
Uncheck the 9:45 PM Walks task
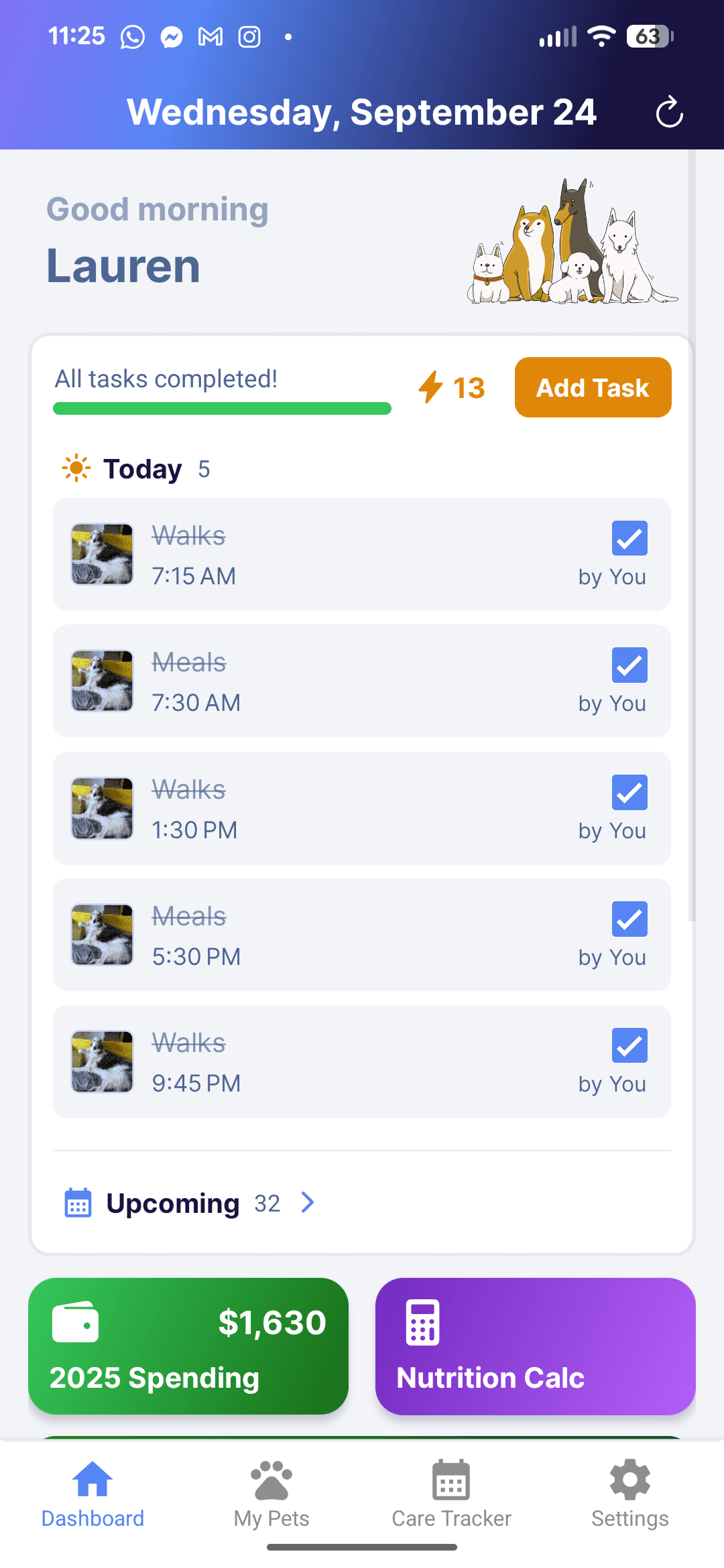629,1045
